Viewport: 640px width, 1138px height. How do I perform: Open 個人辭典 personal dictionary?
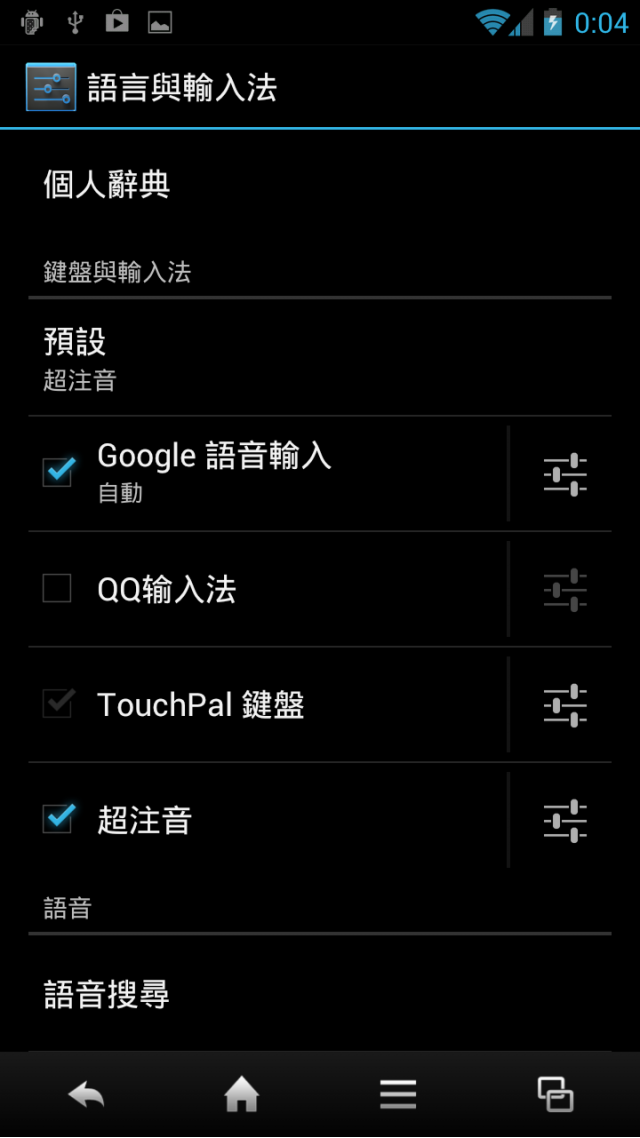click(x=107, y=185)
